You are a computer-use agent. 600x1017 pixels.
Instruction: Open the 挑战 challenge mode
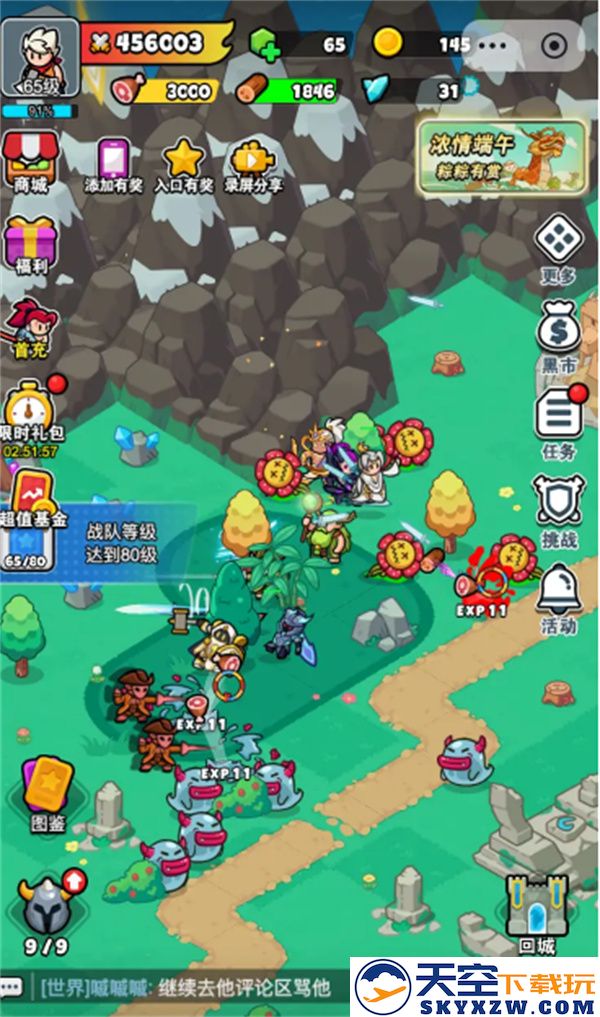click(558, 508)
